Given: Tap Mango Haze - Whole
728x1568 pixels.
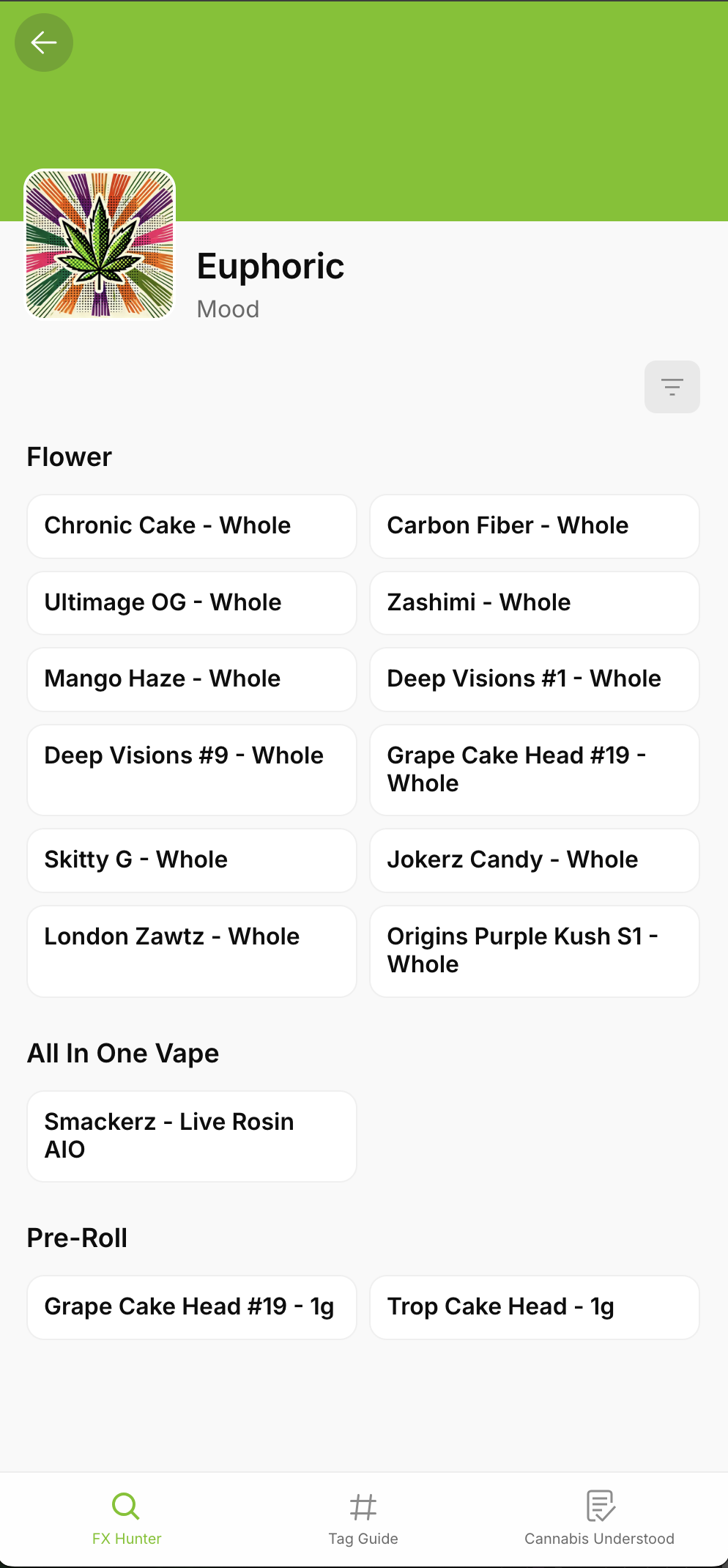Looking at the screenshot, I should click(x=192, y=679).
